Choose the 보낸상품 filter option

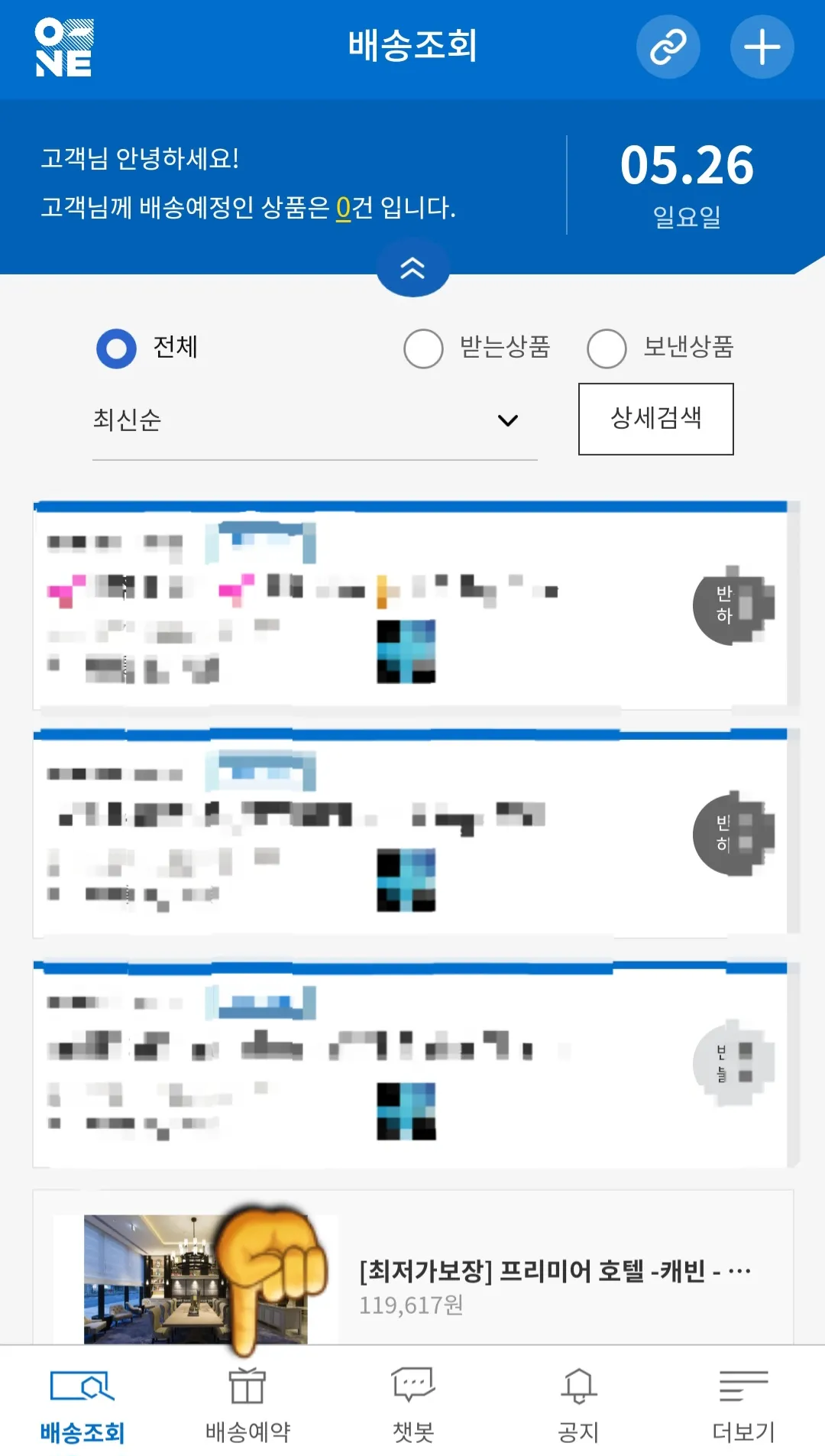(x=607, y=349)
